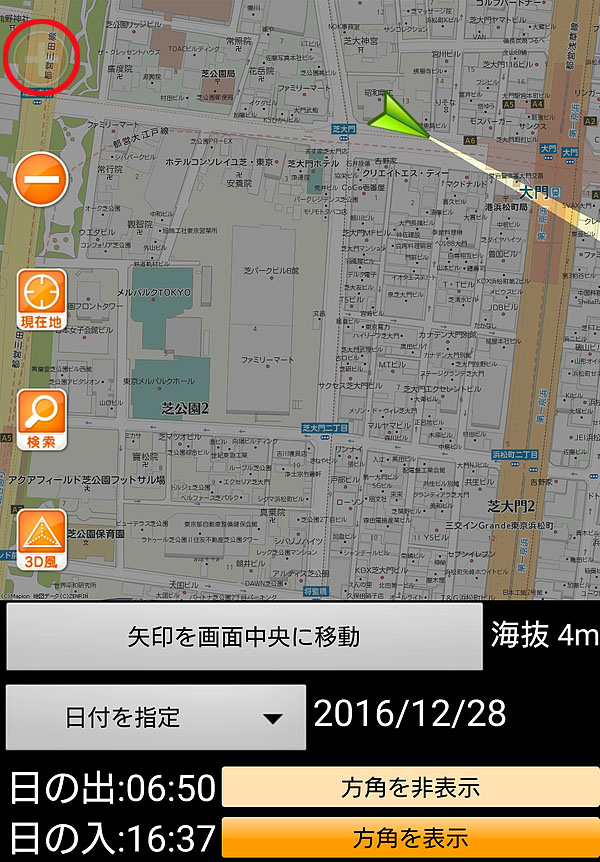
Task: Switch to the 3D風 view
Action: pos(41,540)
